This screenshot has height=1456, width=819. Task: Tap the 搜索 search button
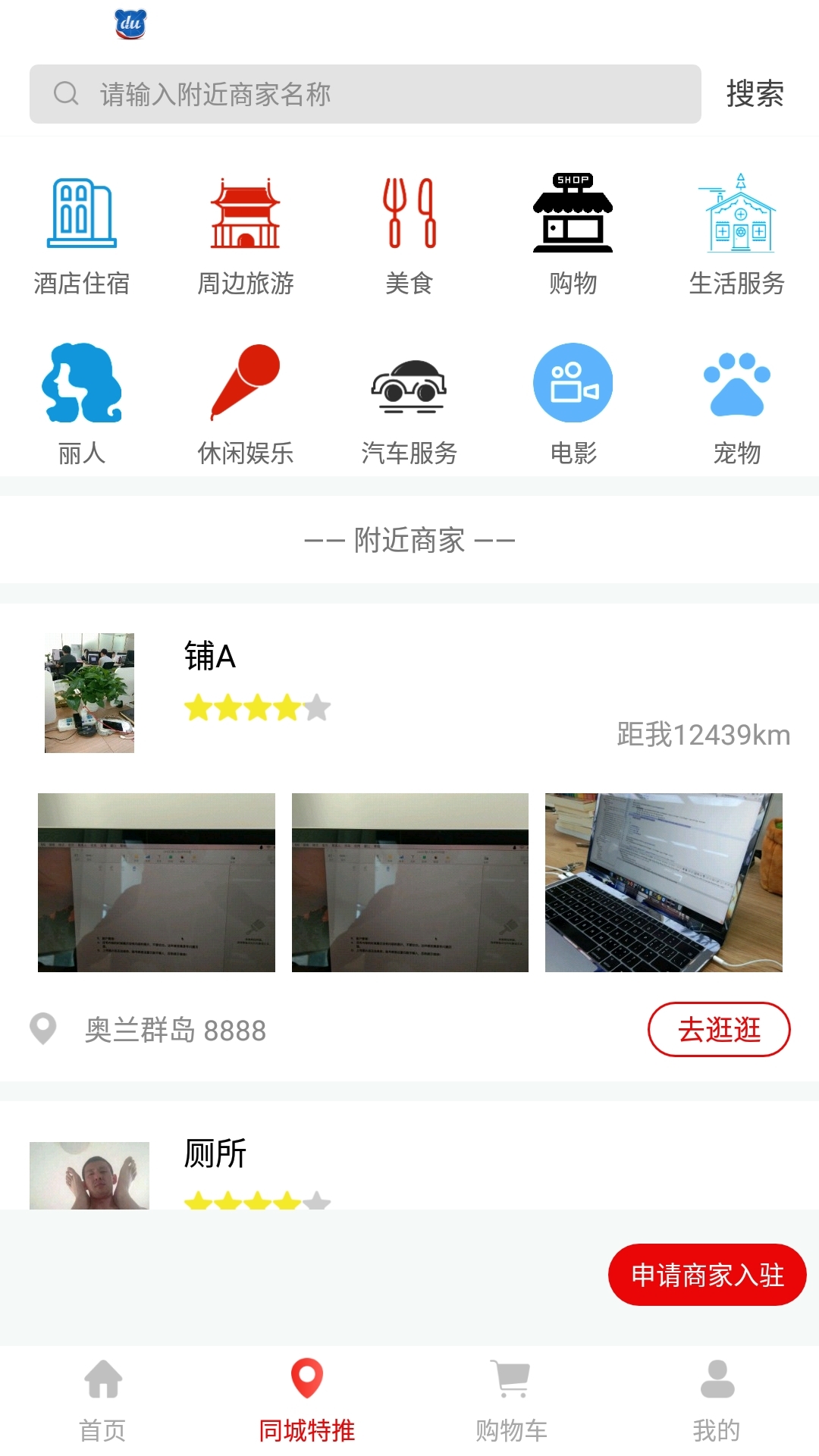pyautogui.click(x=755, y=94)
